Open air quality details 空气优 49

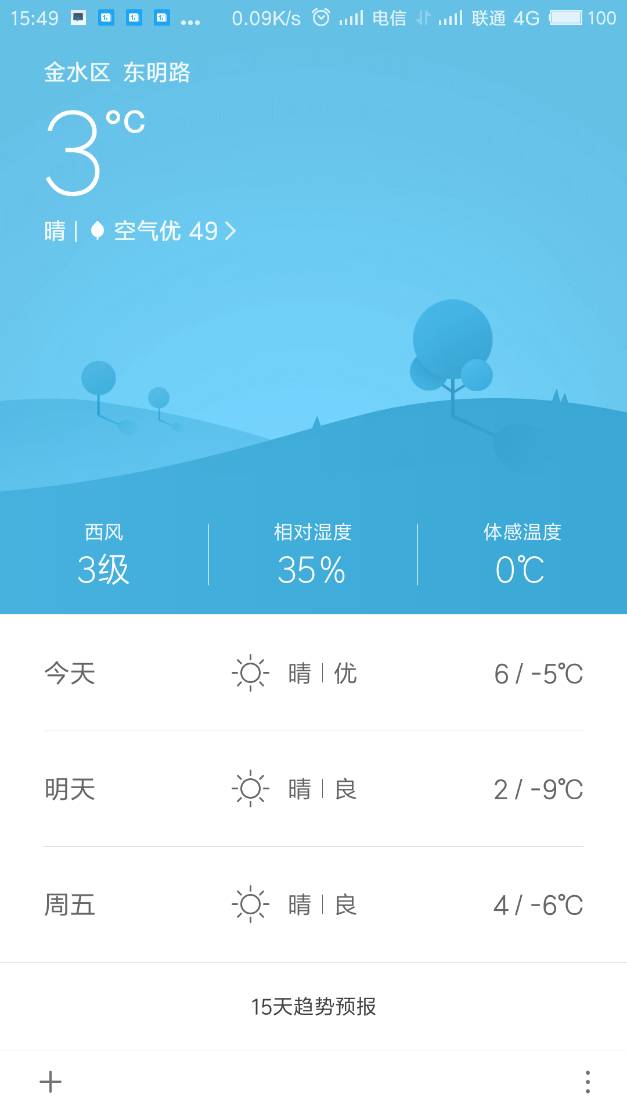point(165,231)
